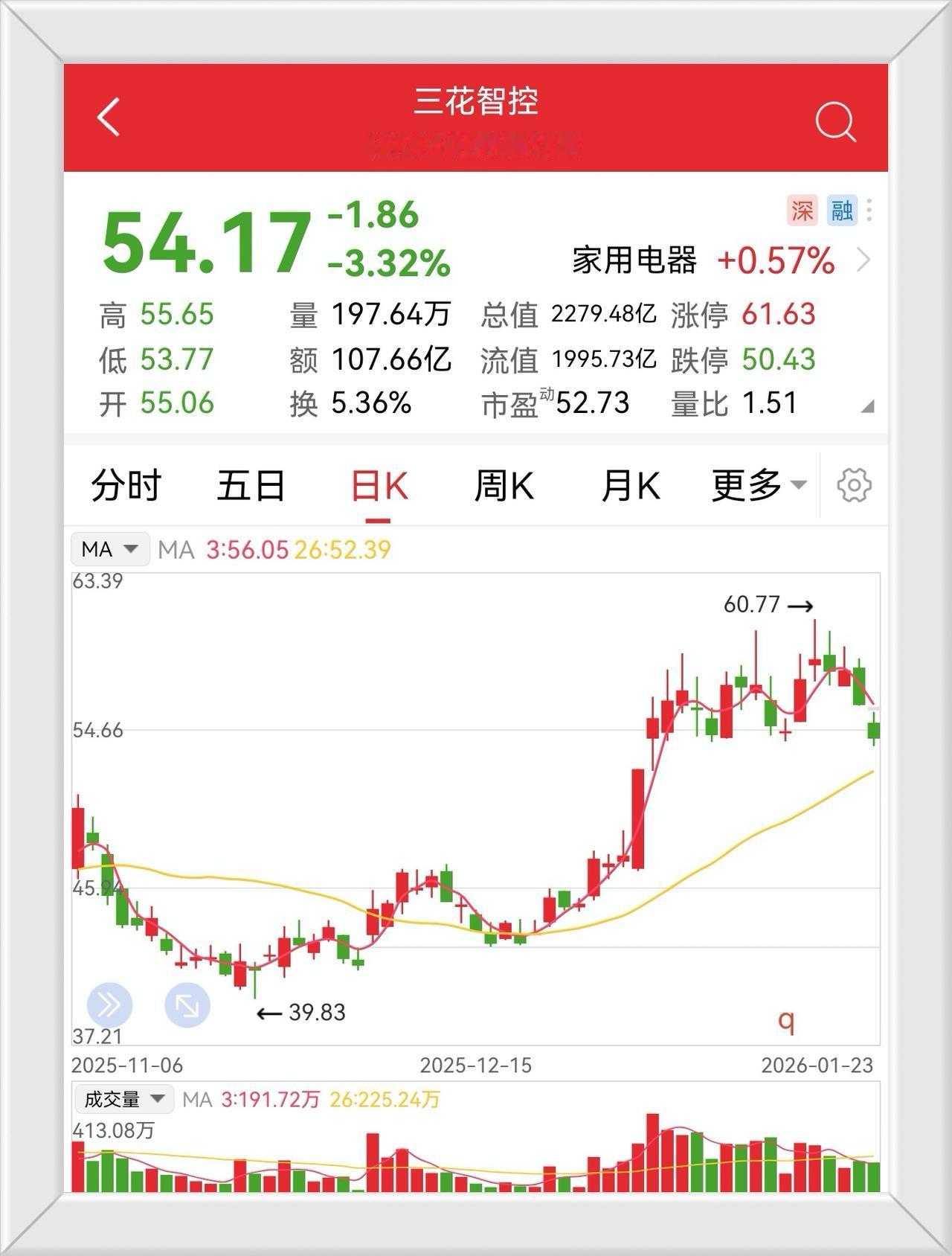The image size is (952, 1256).
Task: Open the search magnifier icon
Action: click(x=834, y=121)
